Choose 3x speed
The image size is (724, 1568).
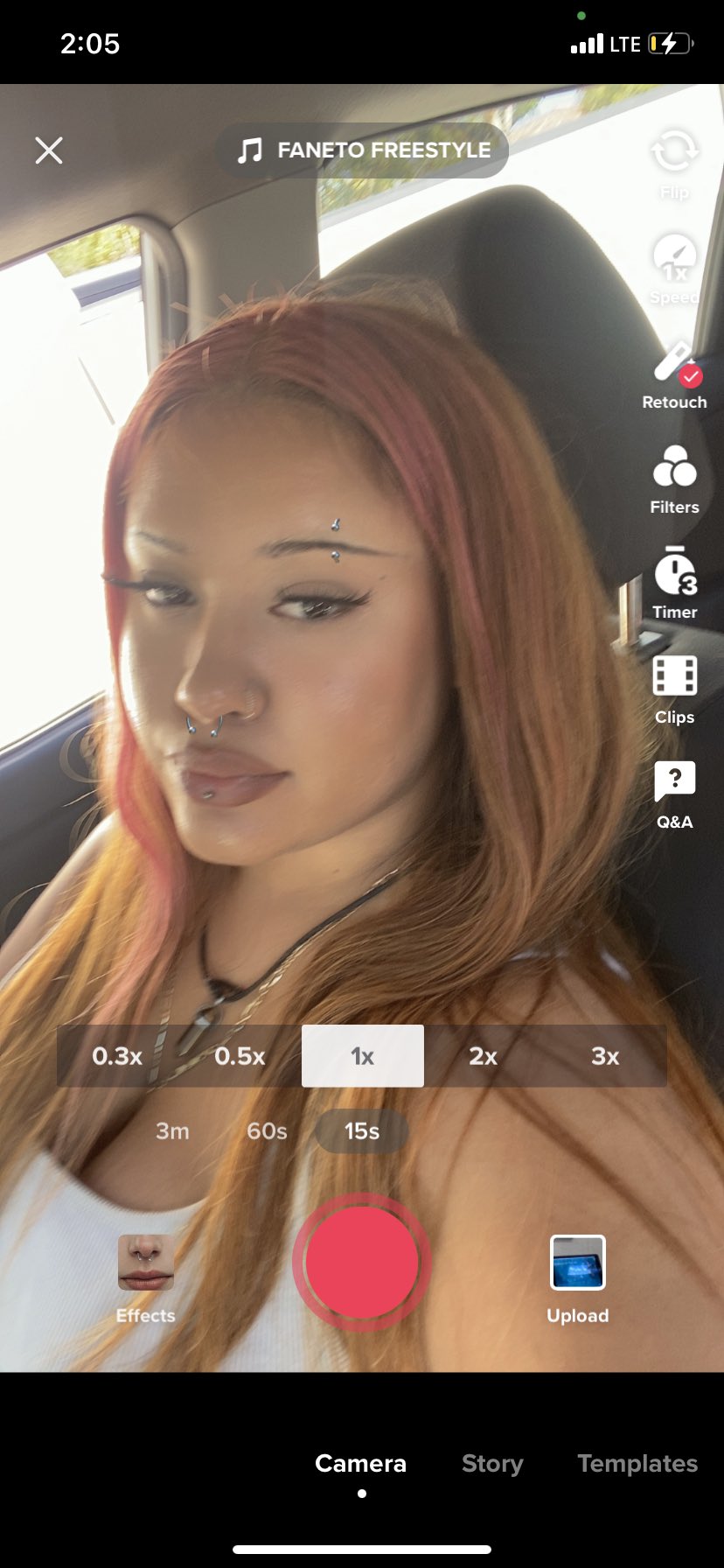point(604,1056)
